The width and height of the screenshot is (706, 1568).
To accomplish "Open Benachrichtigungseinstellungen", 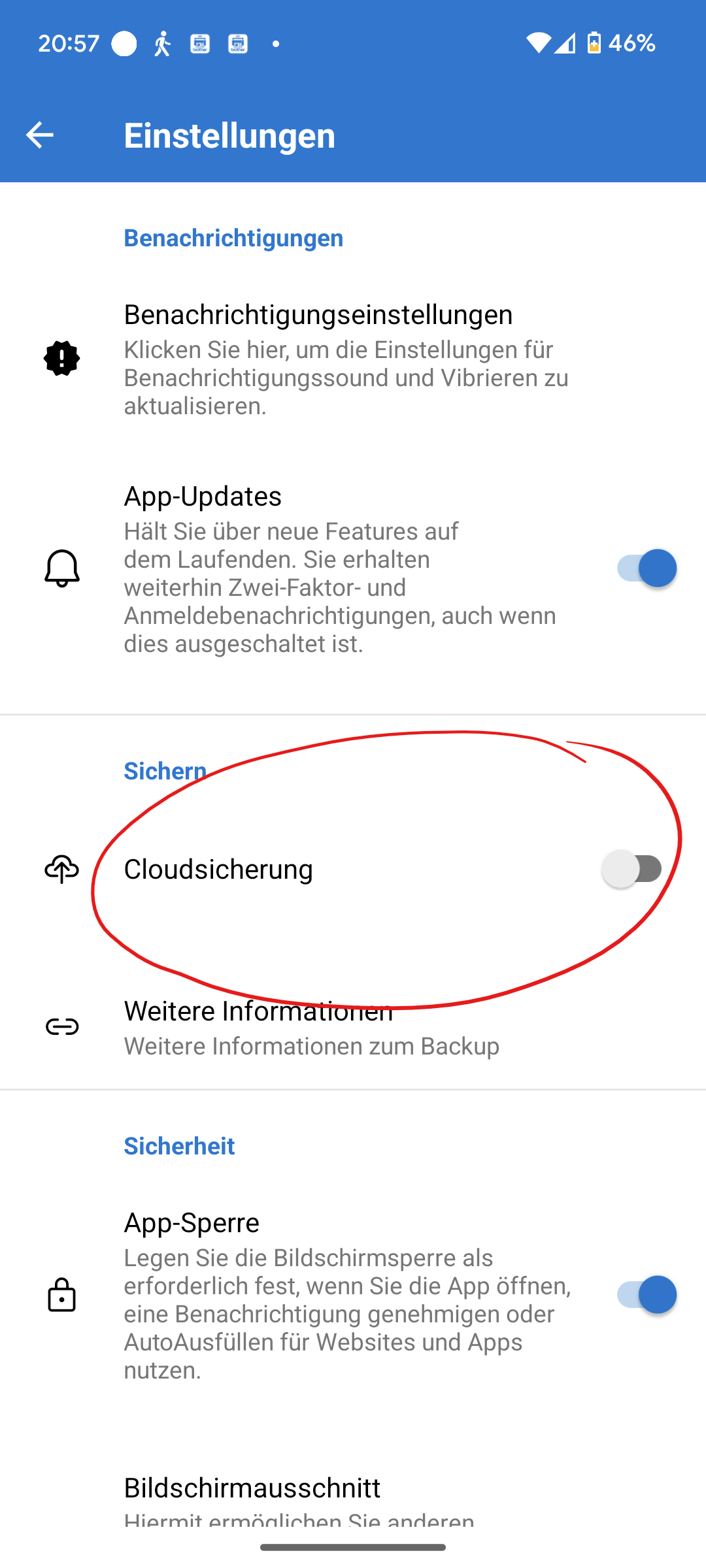I will [x=346, y=358].
